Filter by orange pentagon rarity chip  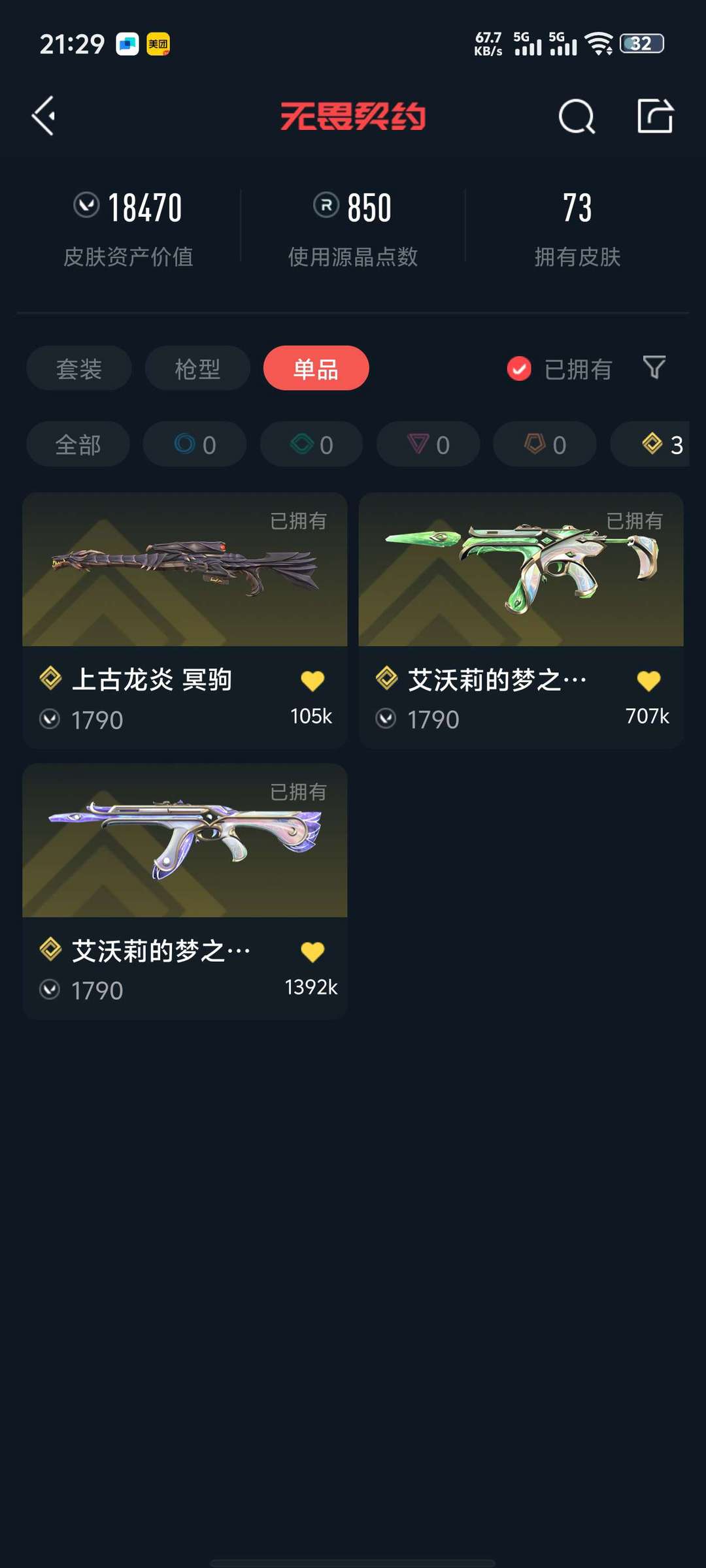(545, 444)
